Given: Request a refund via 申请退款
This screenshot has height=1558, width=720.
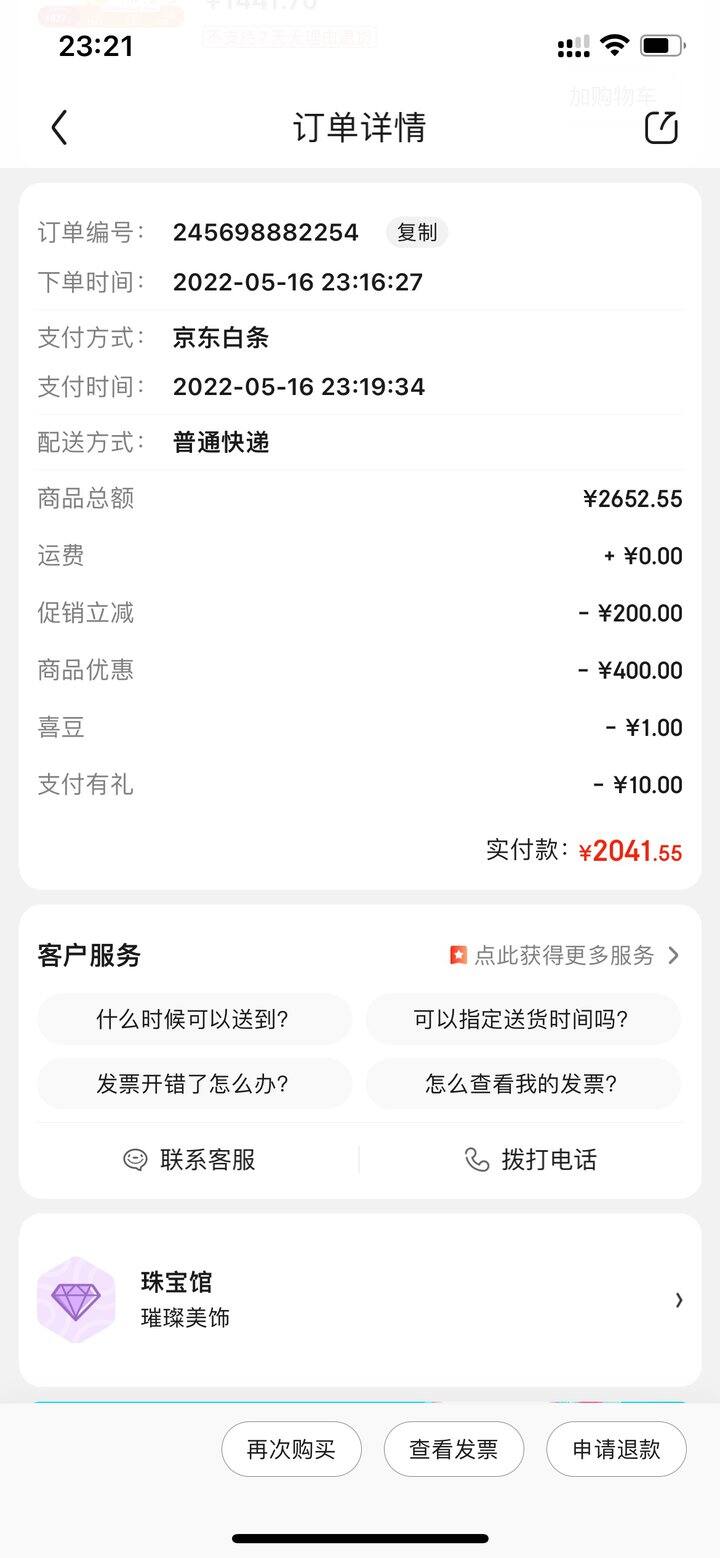Looking at the screenshot, I should point(616,1449).
